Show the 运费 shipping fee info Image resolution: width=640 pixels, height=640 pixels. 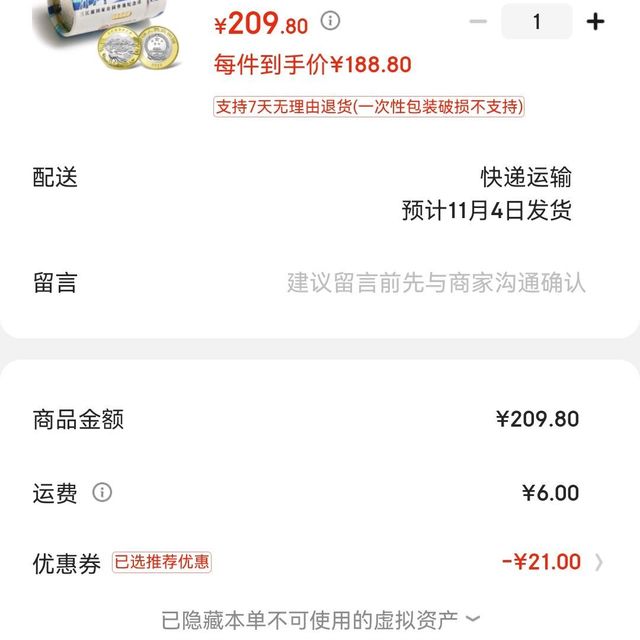tap(102, 492)
